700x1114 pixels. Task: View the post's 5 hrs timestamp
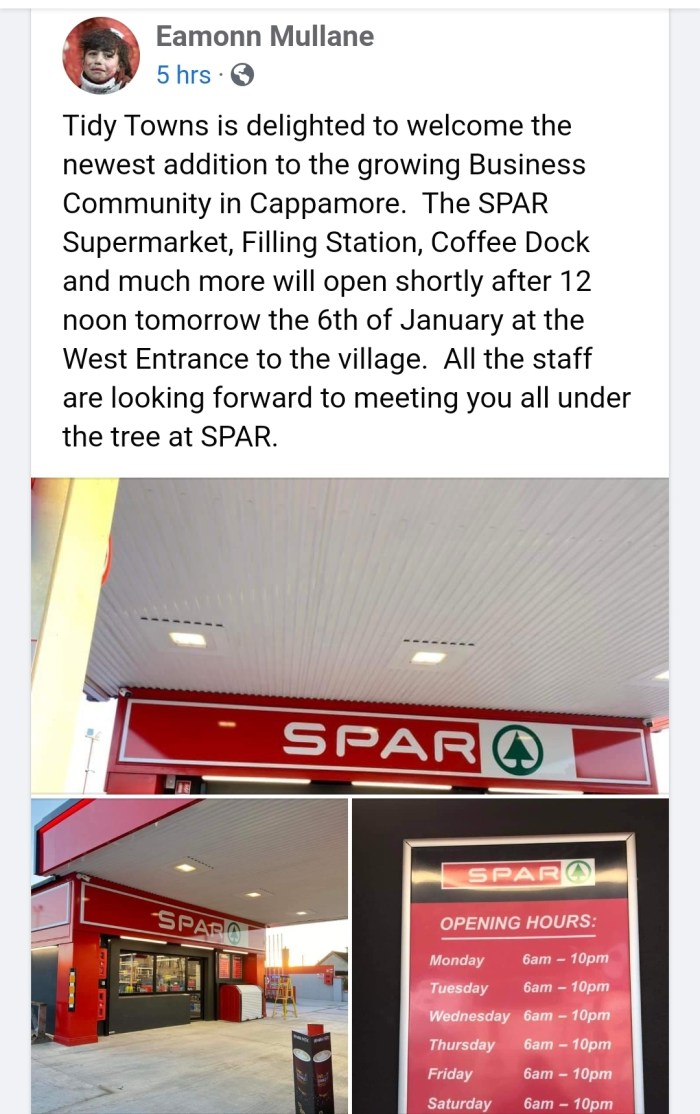tap(184, 75)
